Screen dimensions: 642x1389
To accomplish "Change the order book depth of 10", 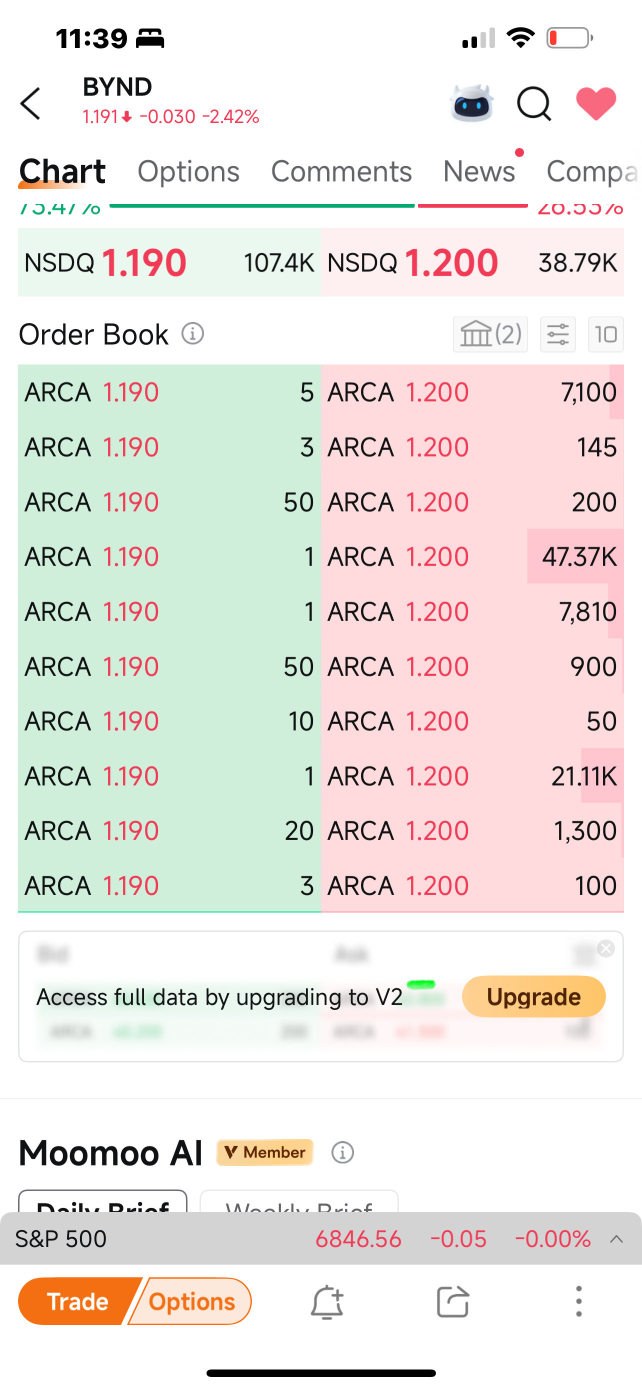I will coord(605,334).
